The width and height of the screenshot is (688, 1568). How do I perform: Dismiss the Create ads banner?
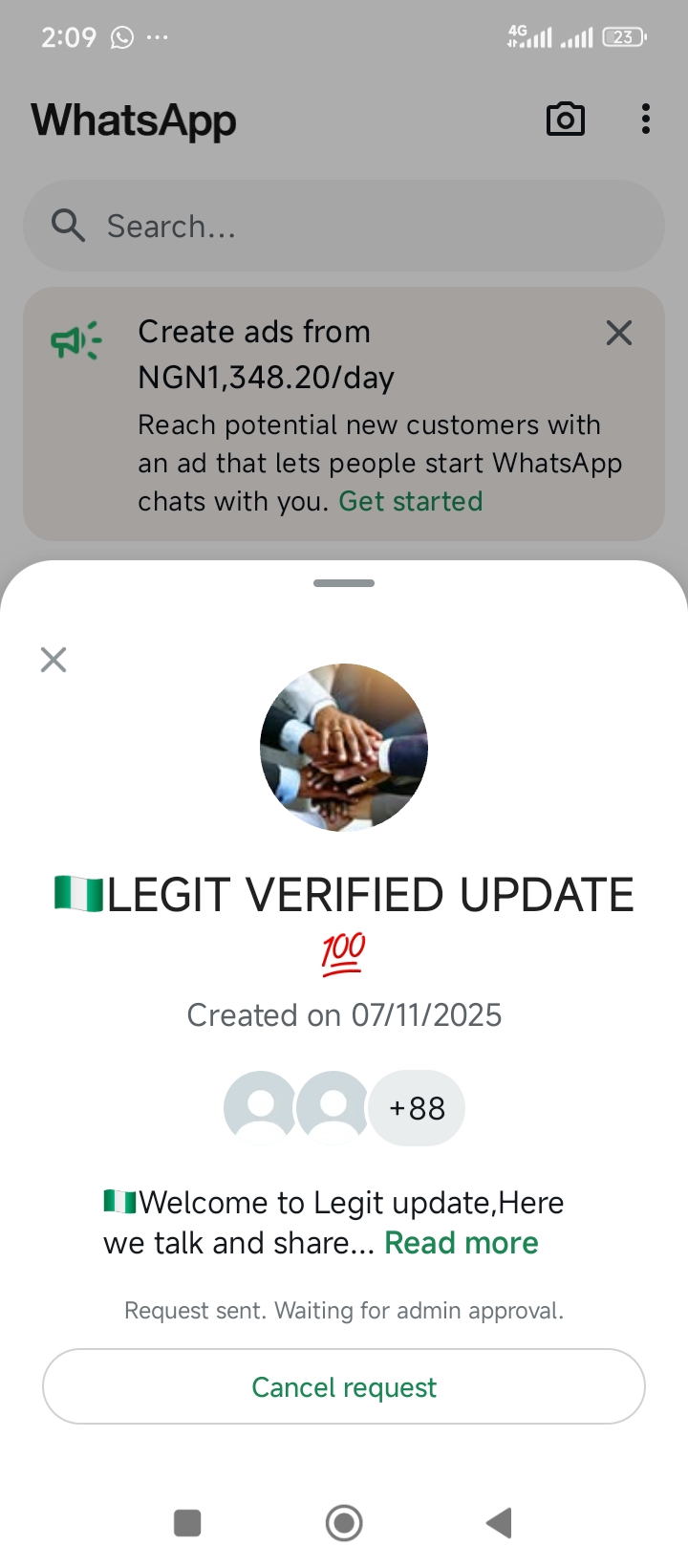[619, 333]
